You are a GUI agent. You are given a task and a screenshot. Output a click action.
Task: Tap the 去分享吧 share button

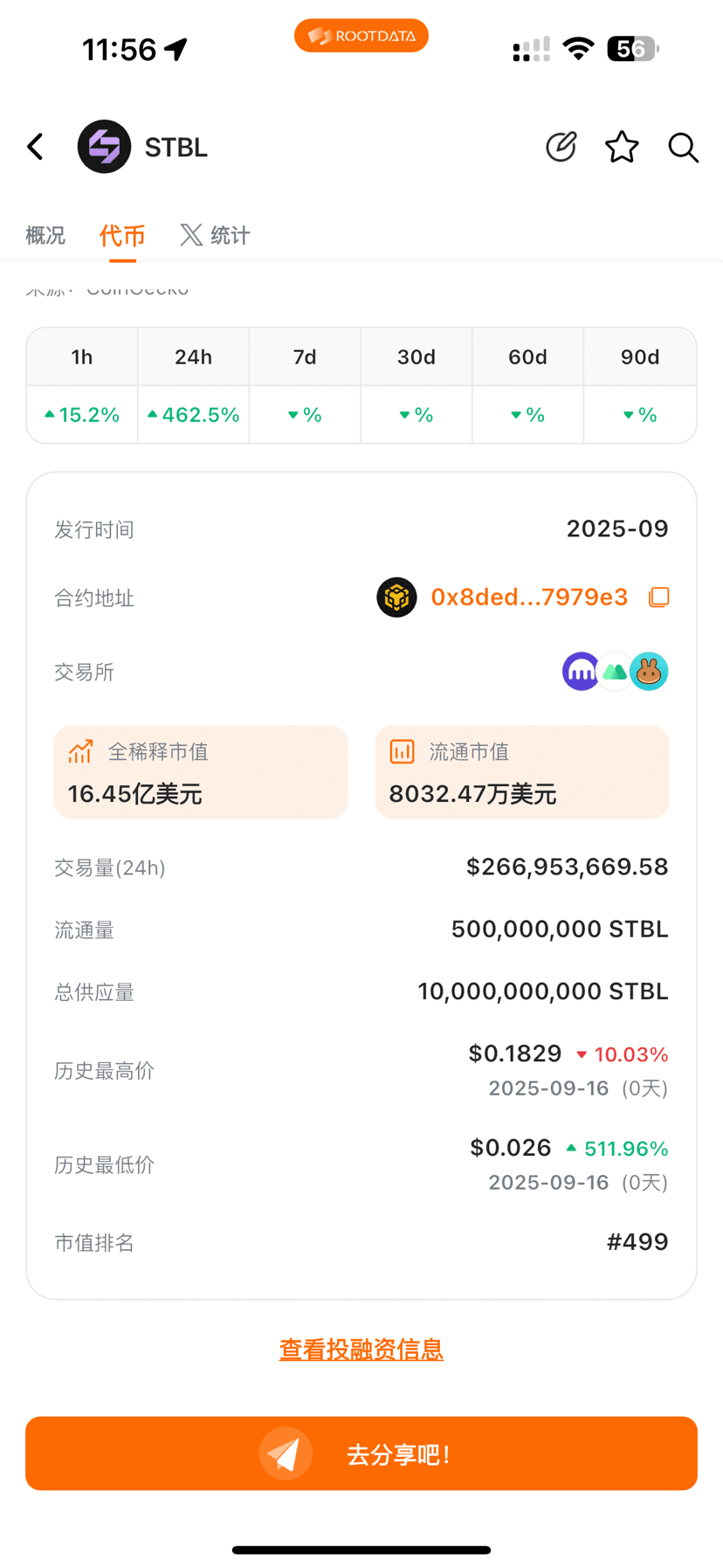click(x=361, y=1454)
